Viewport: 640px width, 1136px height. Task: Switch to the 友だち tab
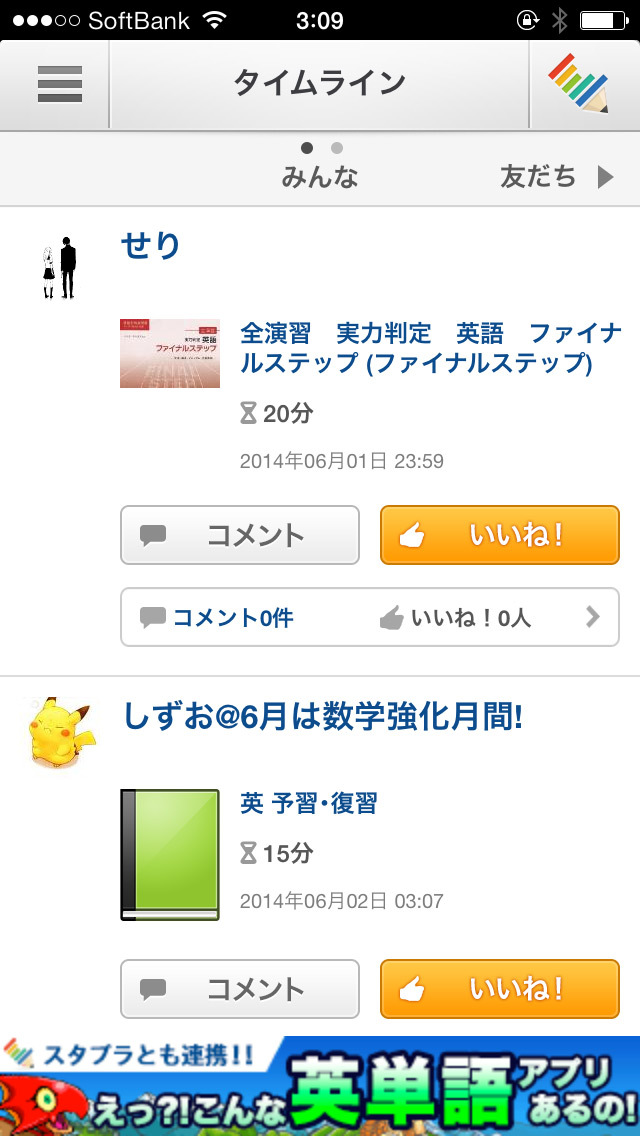click(x=556, y=177)
